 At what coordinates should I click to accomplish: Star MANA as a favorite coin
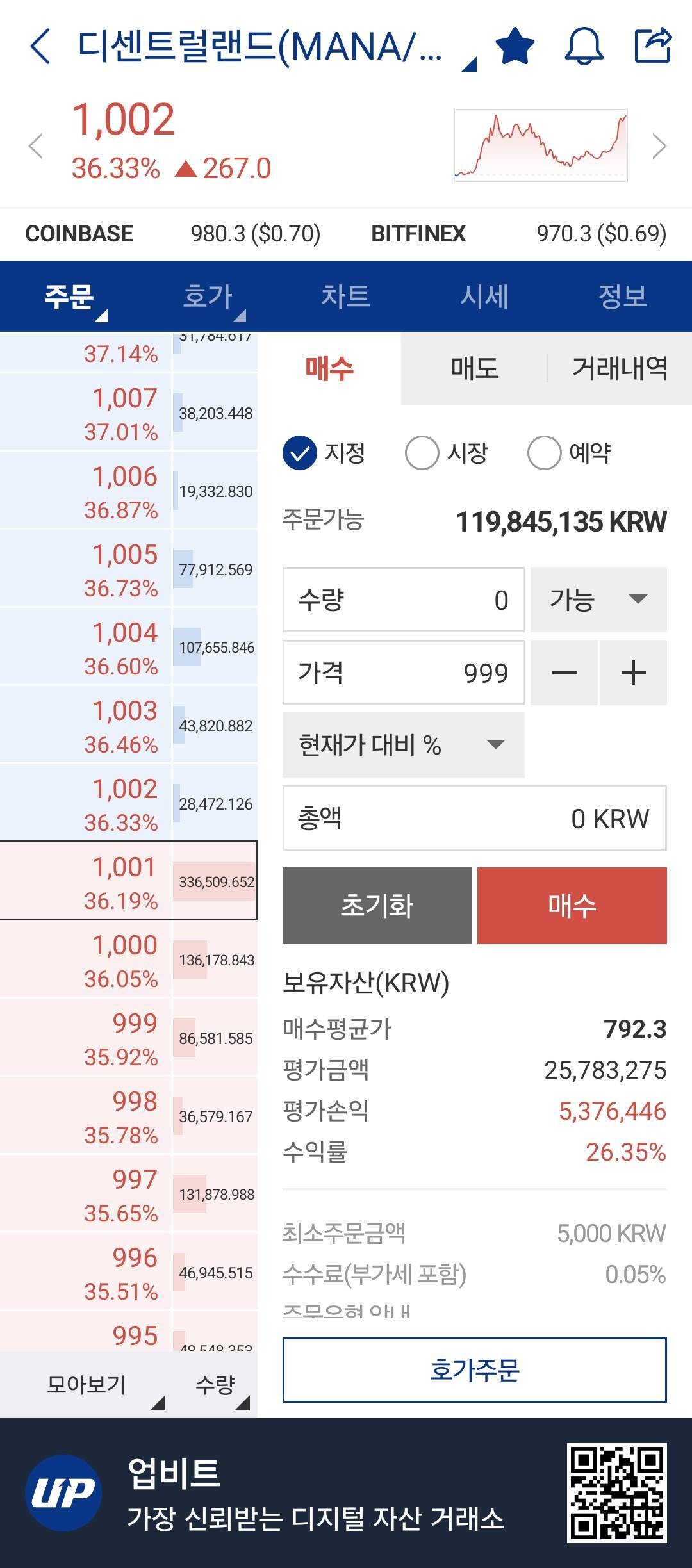tap(516, 46)
